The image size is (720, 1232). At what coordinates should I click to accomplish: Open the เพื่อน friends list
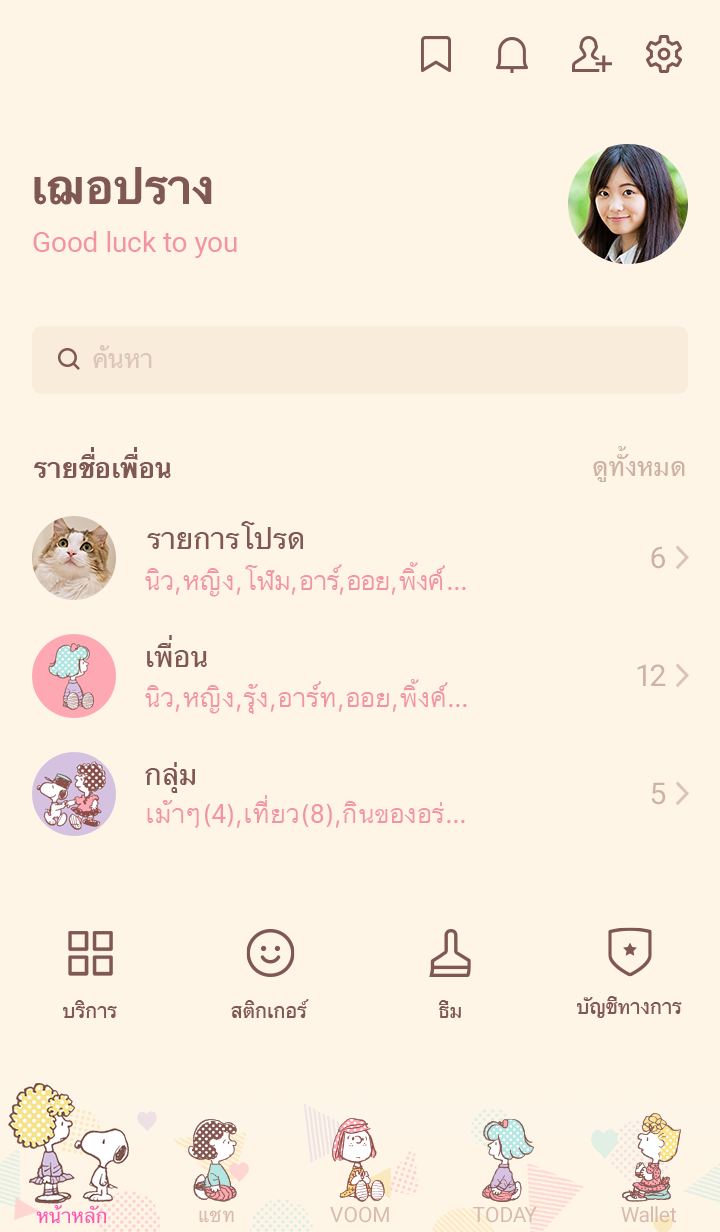pos(360,676)
